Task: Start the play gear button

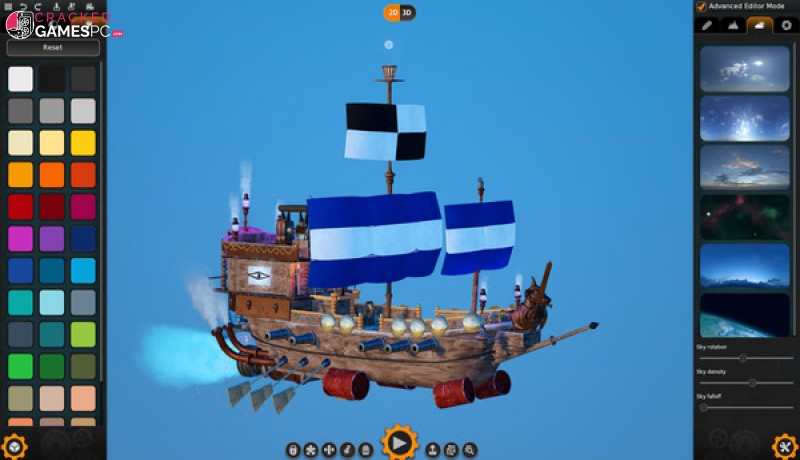Action: (398, 443)
